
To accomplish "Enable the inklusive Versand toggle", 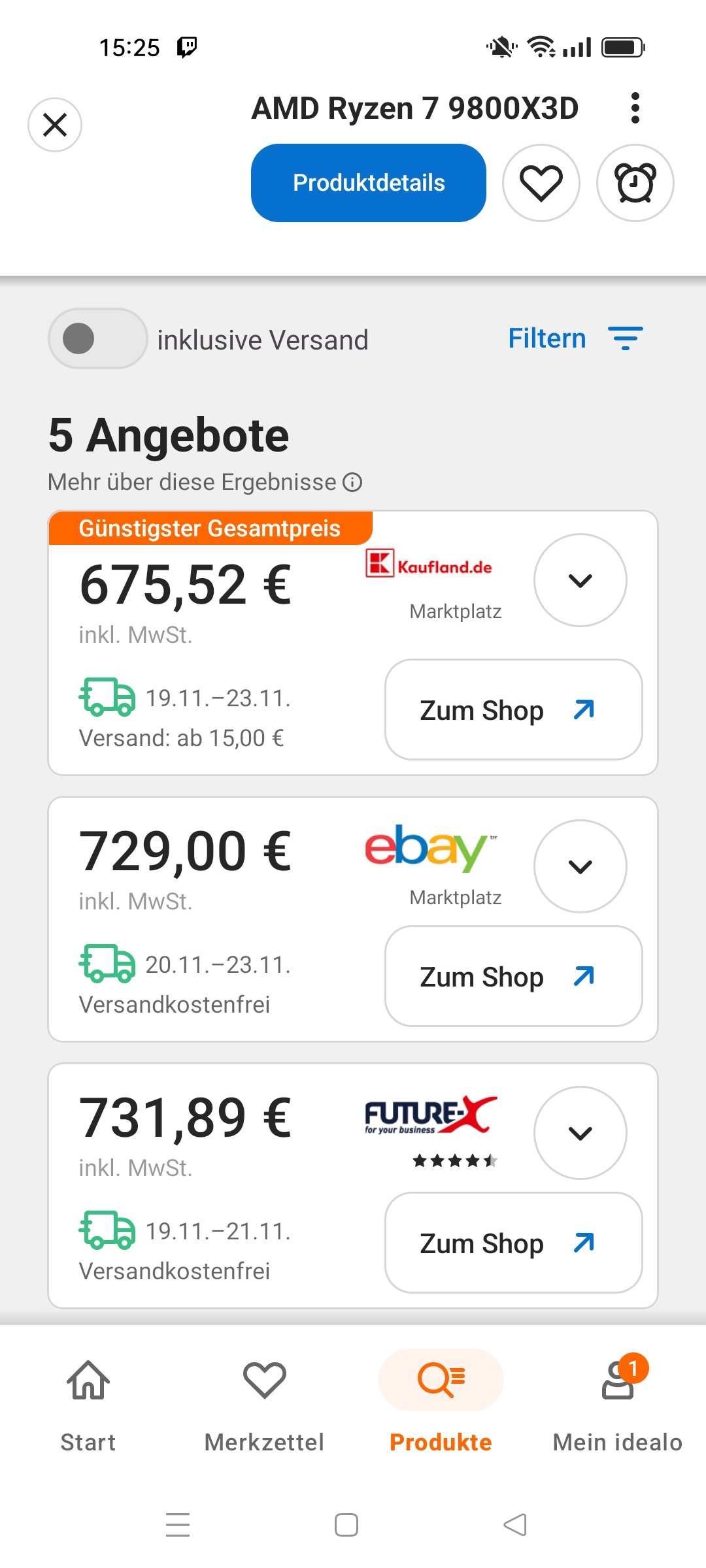I will tap(97, 339).
